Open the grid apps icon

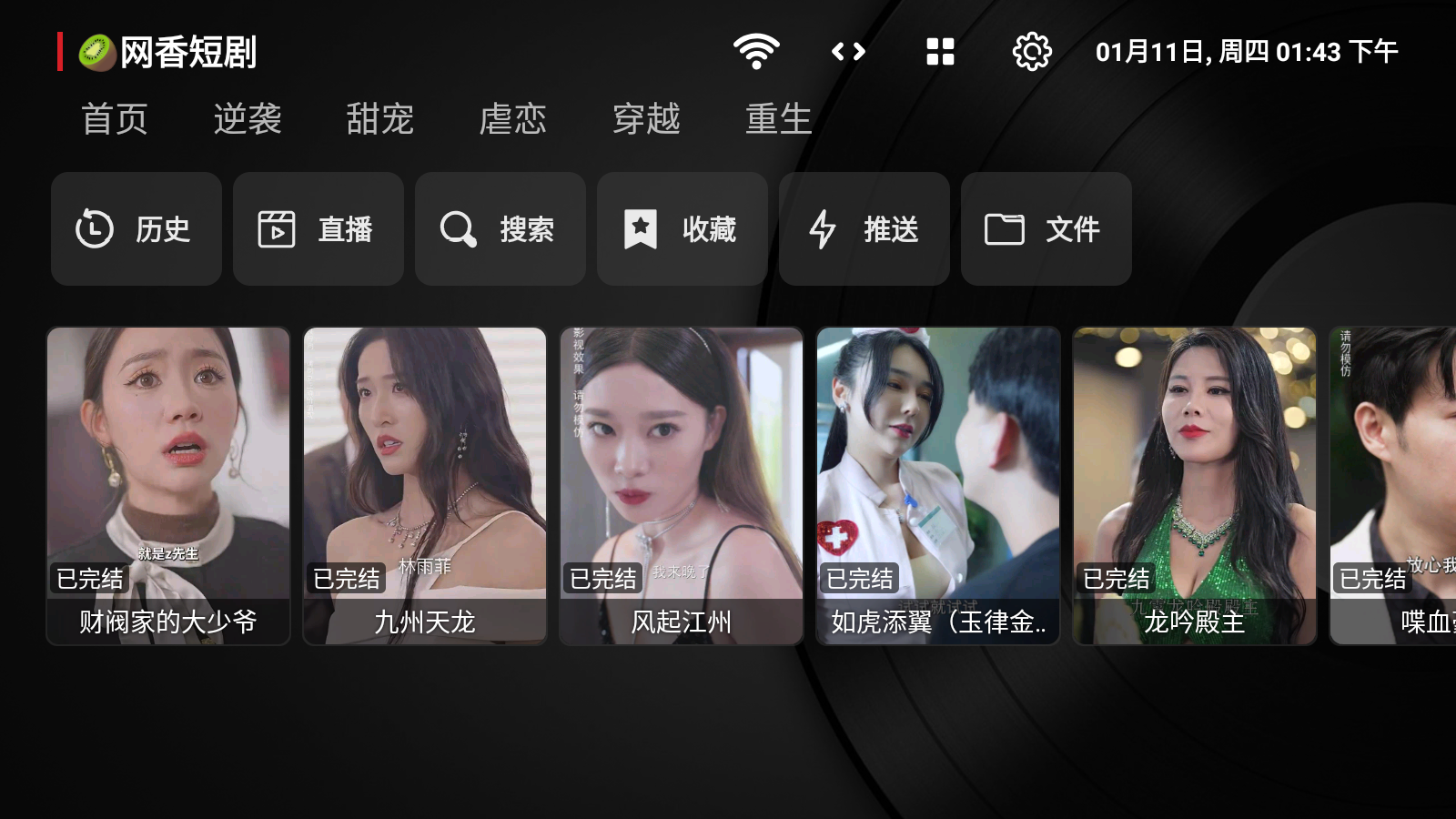click(940, 52)
